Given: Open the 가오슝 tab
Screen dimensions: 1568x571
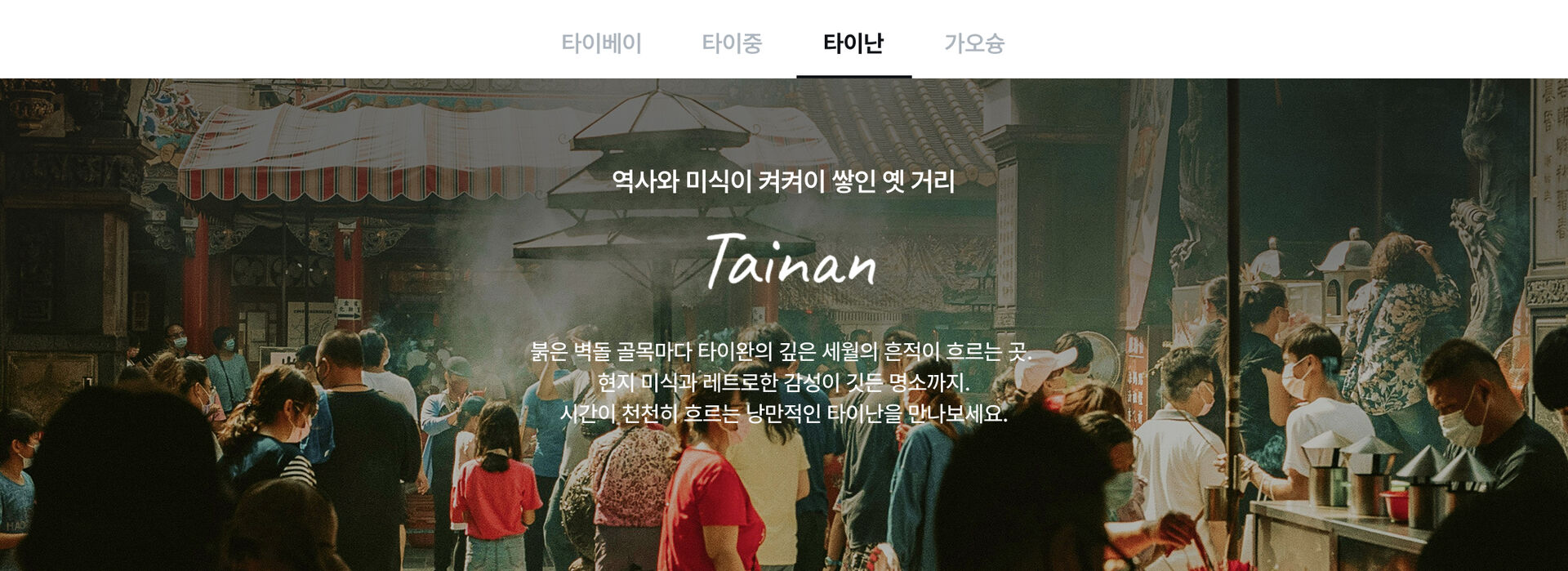Looking at the screenshot, I should (973, 42).
